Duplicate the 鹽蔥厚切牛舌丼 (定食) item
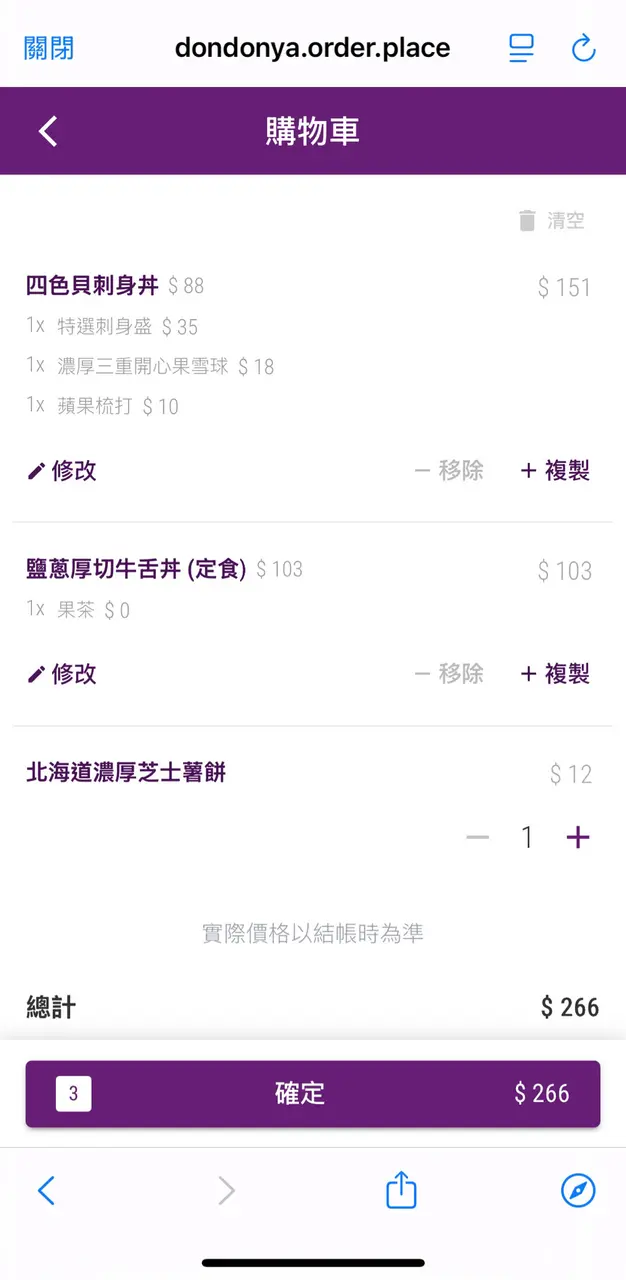This screenshot has height=1280, width=626. point(555,674)
